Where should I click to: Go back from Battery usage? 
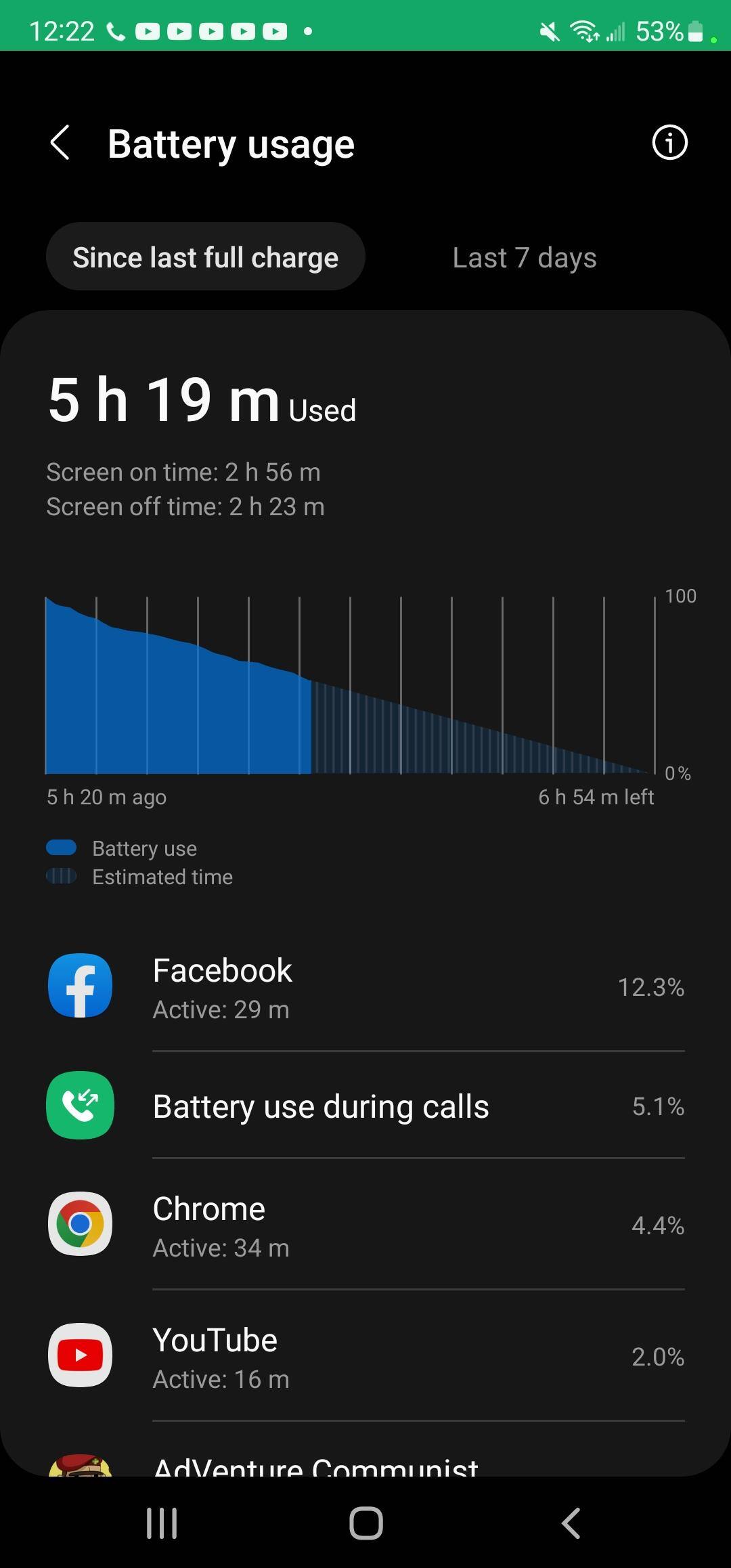point(60,143)
